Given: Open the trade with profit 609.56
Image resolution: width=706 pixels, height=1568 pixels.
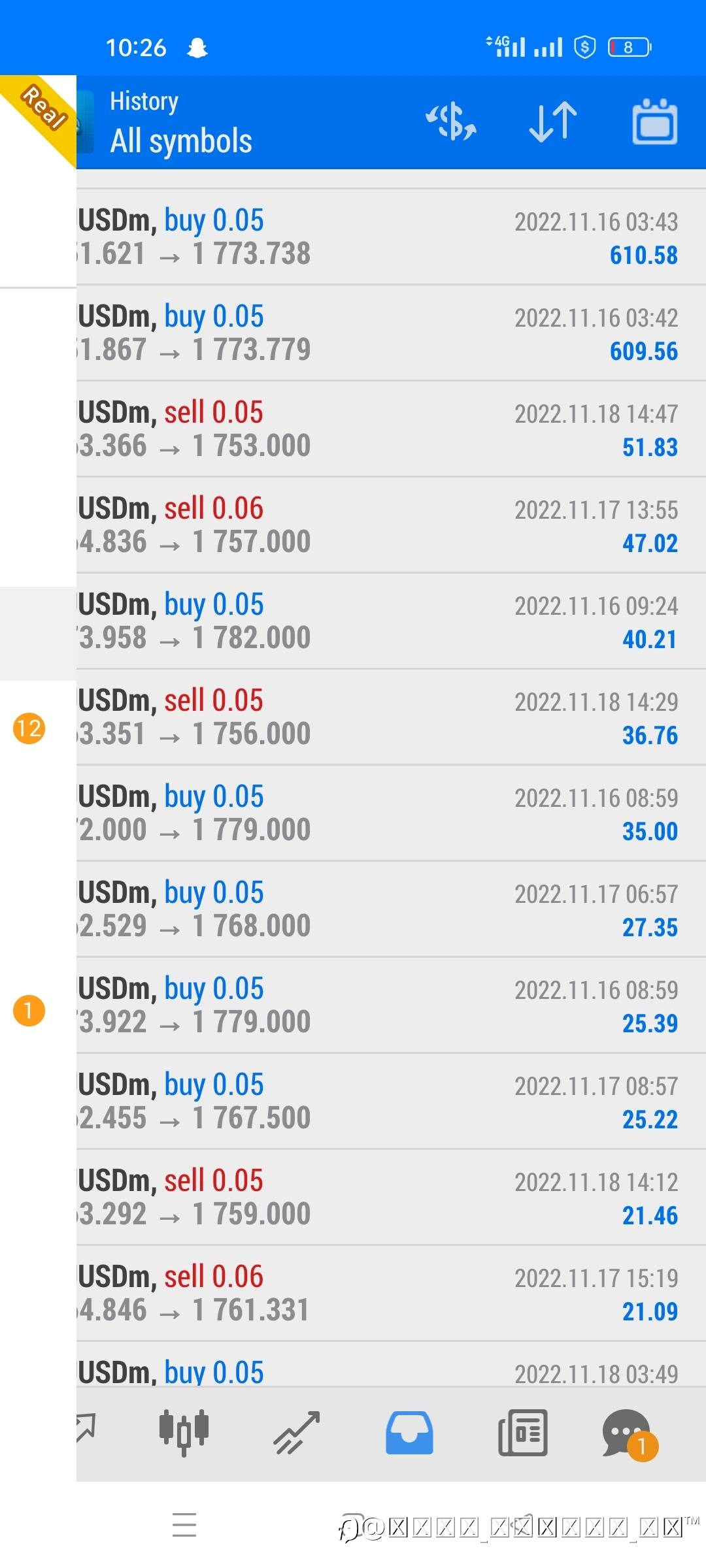Looking at the screenshot, I should (x=391, y=333).
